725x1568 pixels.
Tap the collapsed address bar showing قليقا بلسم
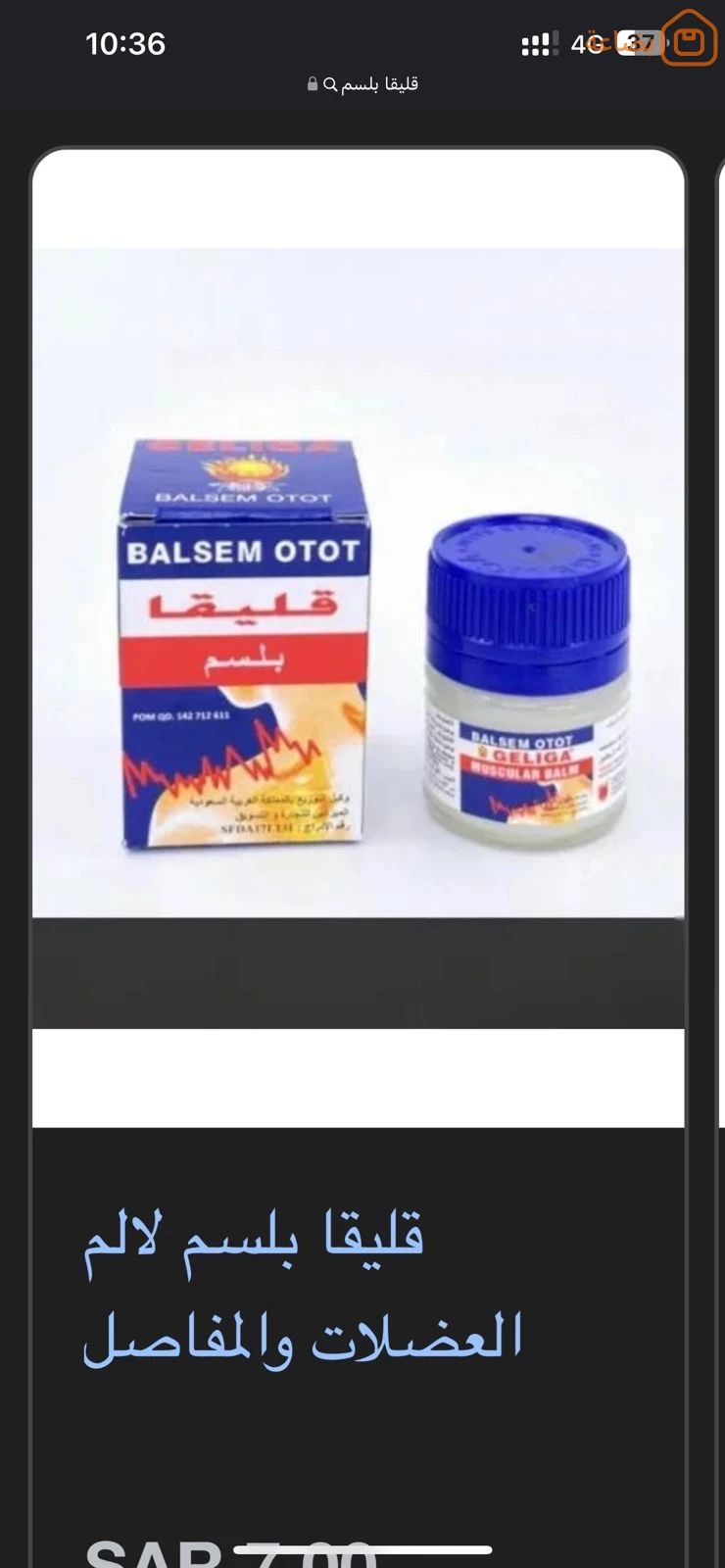362,84
